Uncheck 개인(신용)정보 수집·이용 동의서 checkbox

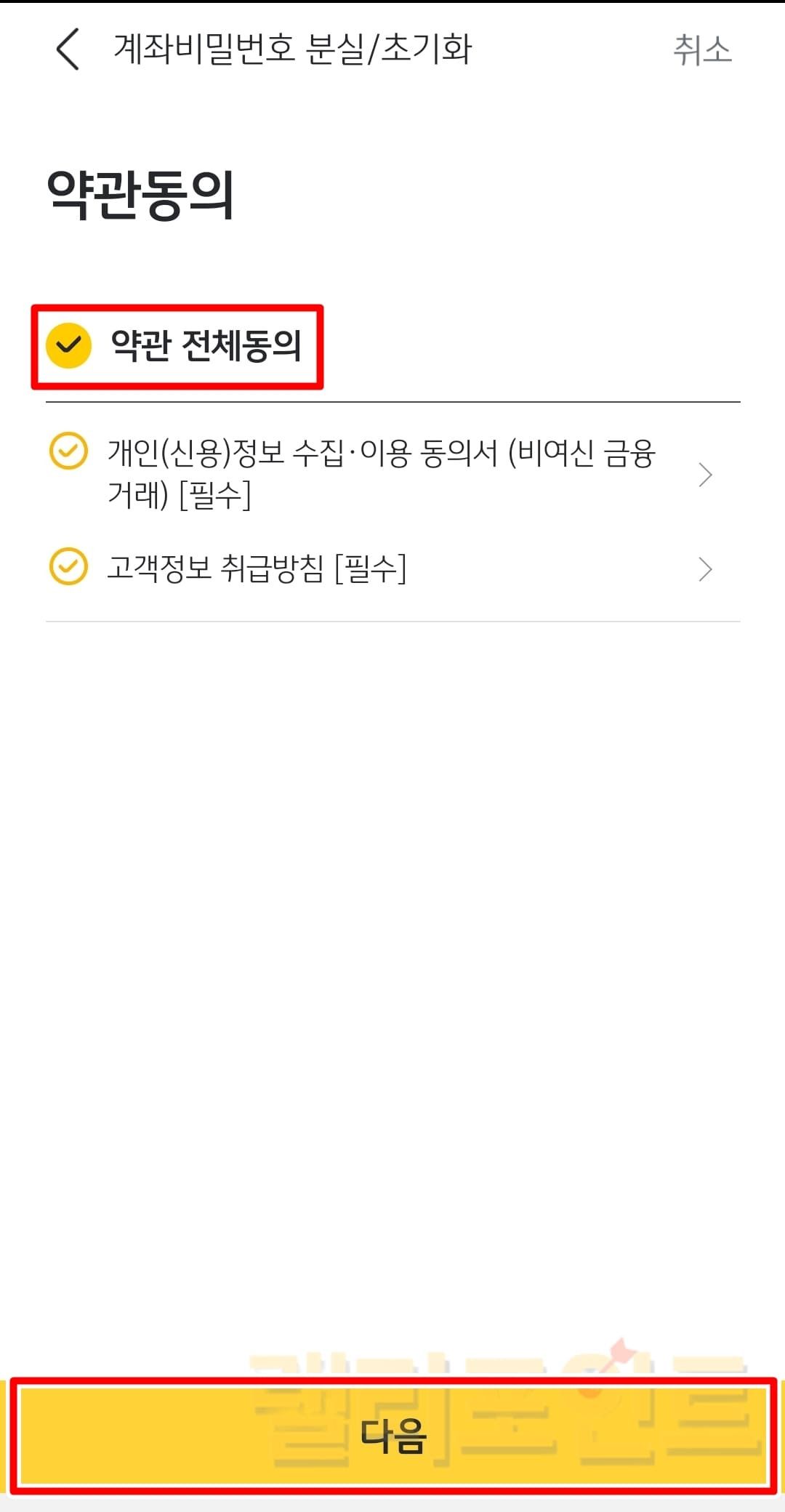click(x=68, y=451)
